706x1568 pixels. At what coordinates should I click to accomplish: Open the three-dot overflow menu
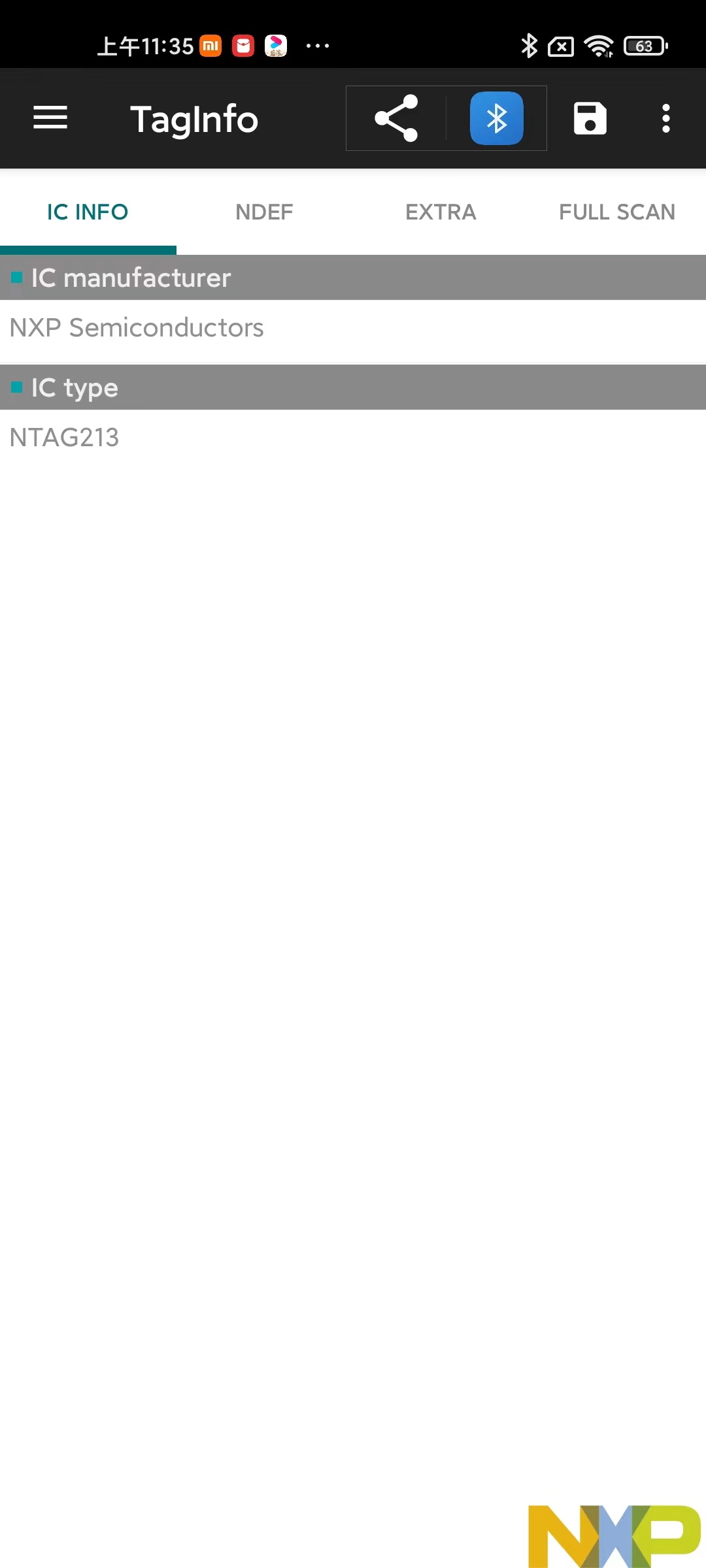(666, 118)
